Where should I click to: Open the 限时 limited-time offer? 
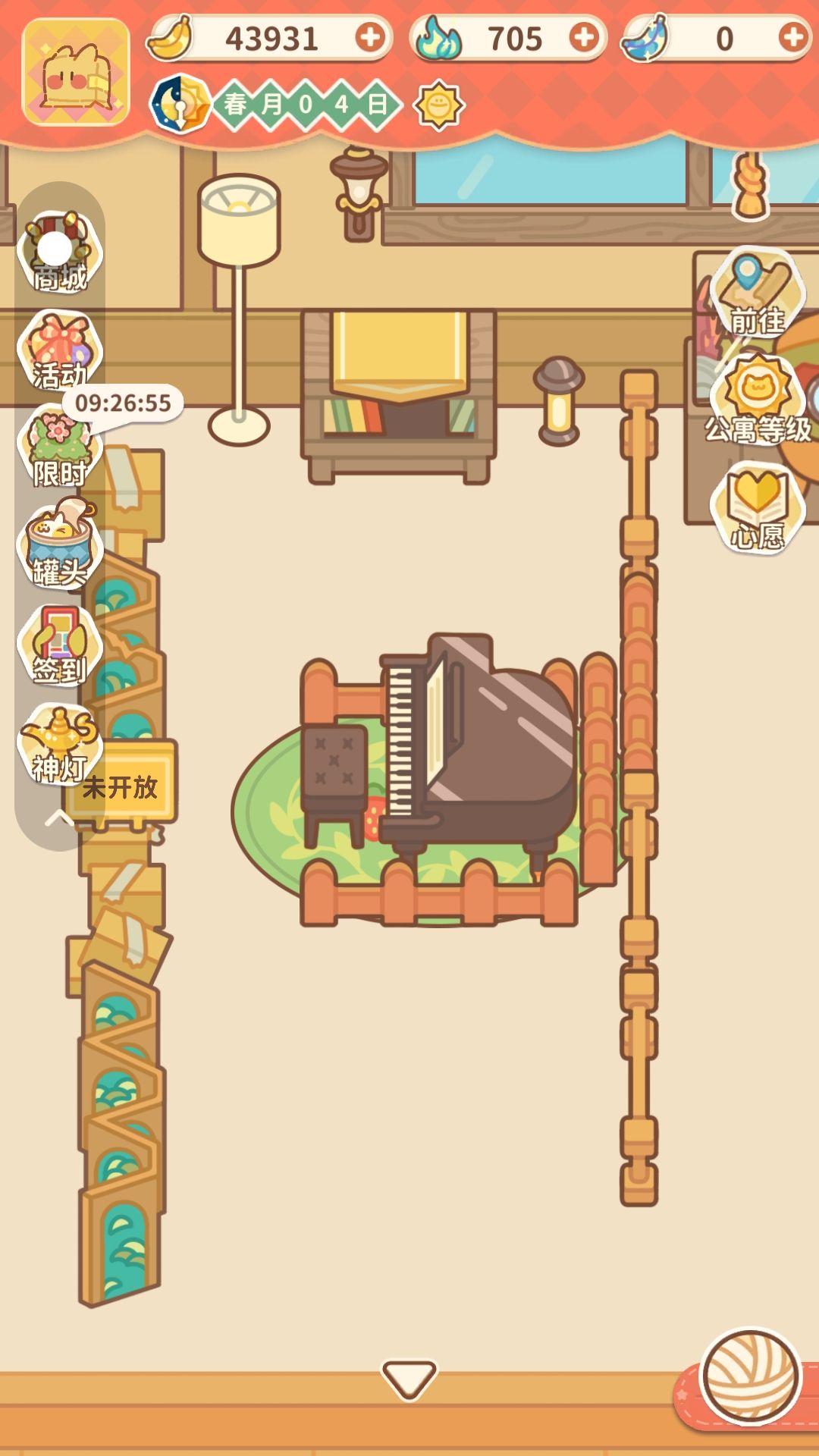(60, 449)
